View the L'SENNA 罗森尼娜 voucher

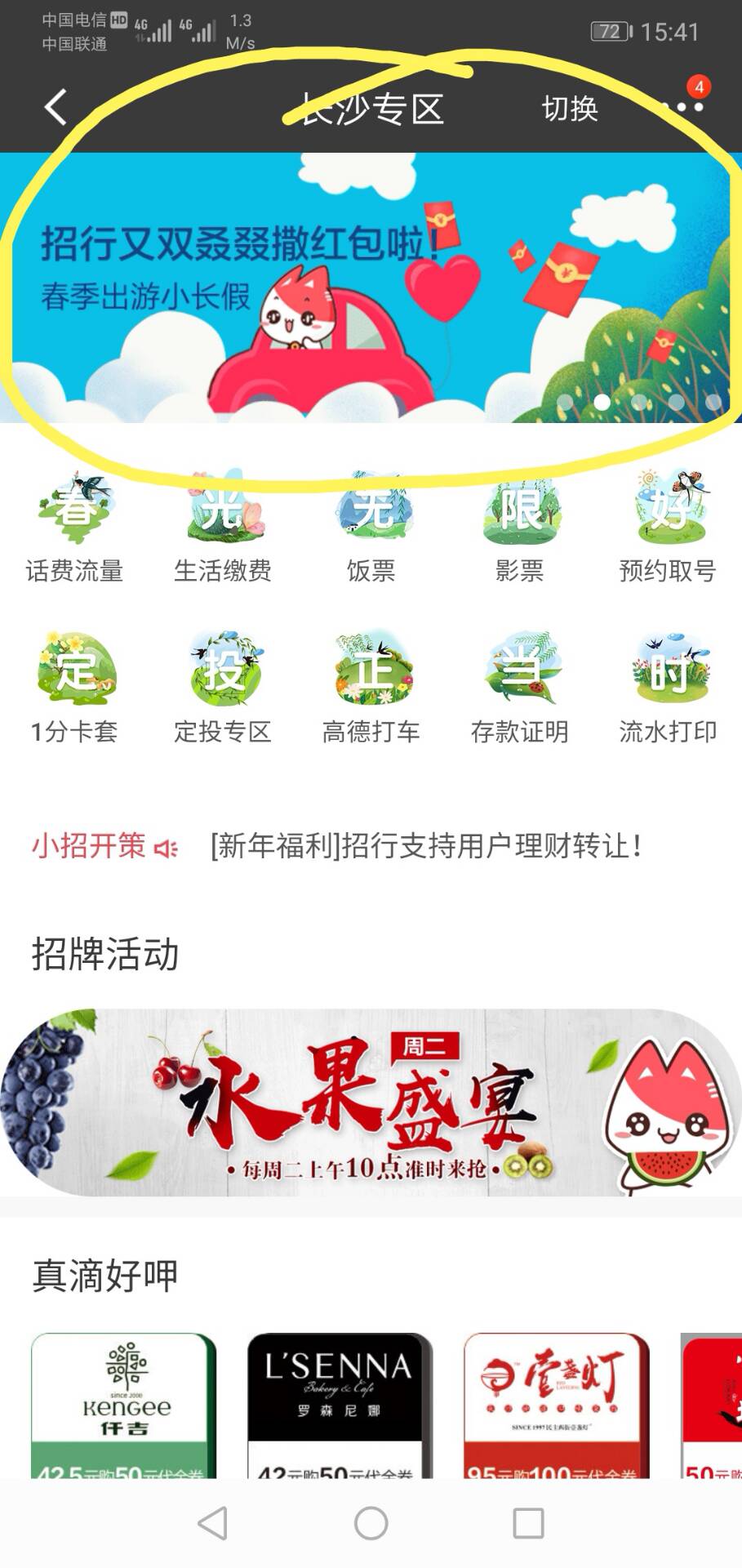(x=339, y=1405)
